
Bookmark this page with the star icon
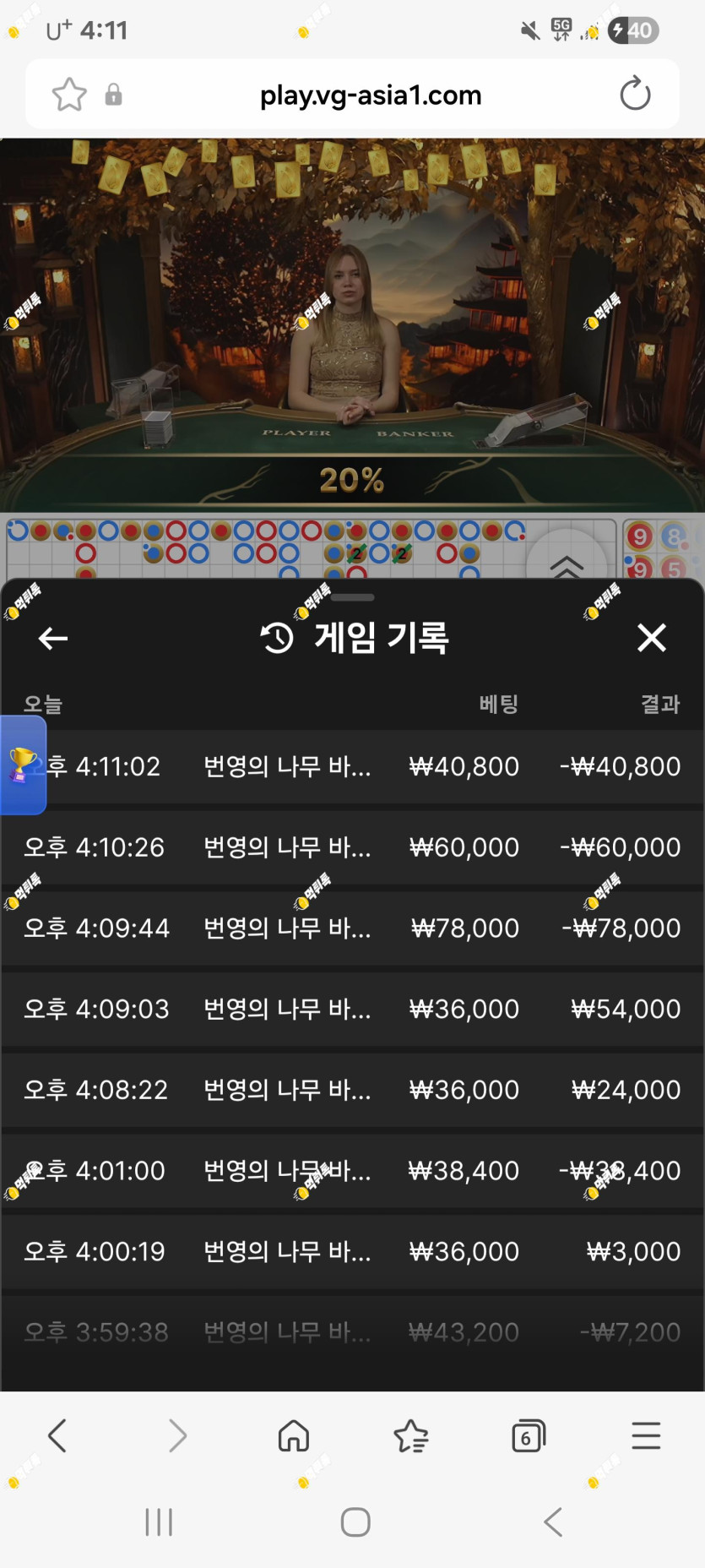[69, 94]
